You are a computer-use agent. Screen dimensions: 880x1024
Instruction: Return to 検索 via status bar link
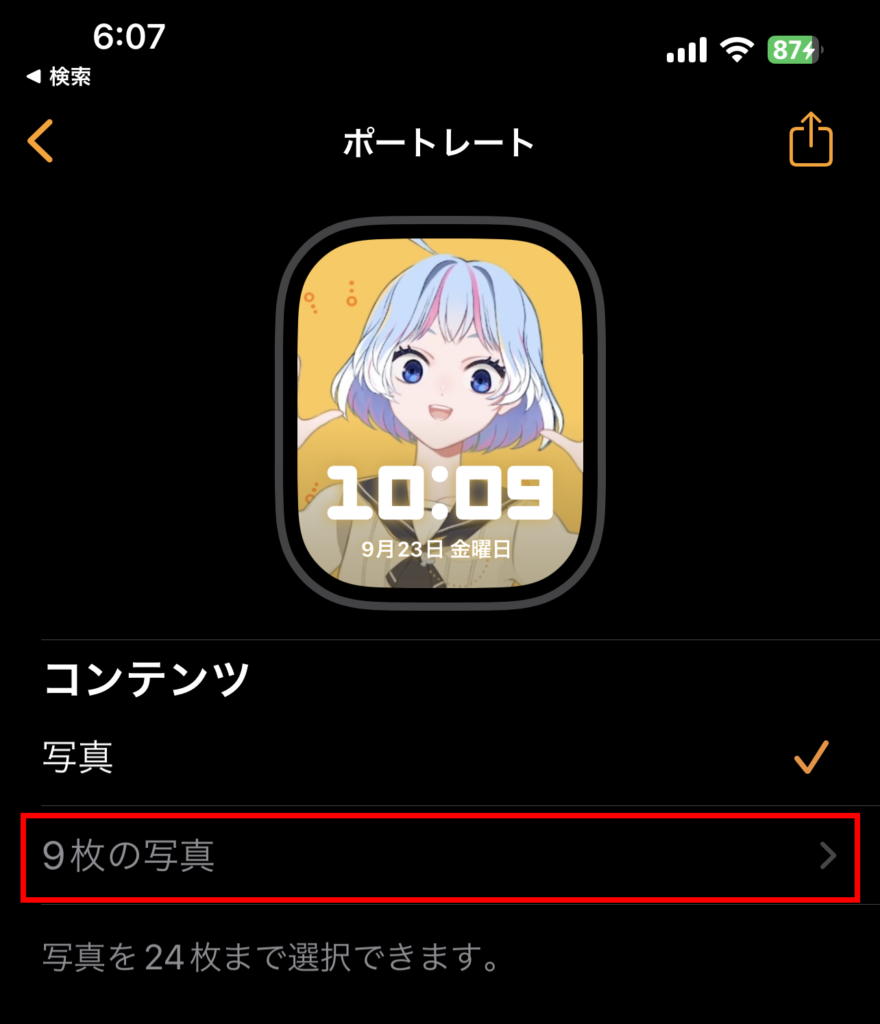pyautogui.click(x=58, y=77)
